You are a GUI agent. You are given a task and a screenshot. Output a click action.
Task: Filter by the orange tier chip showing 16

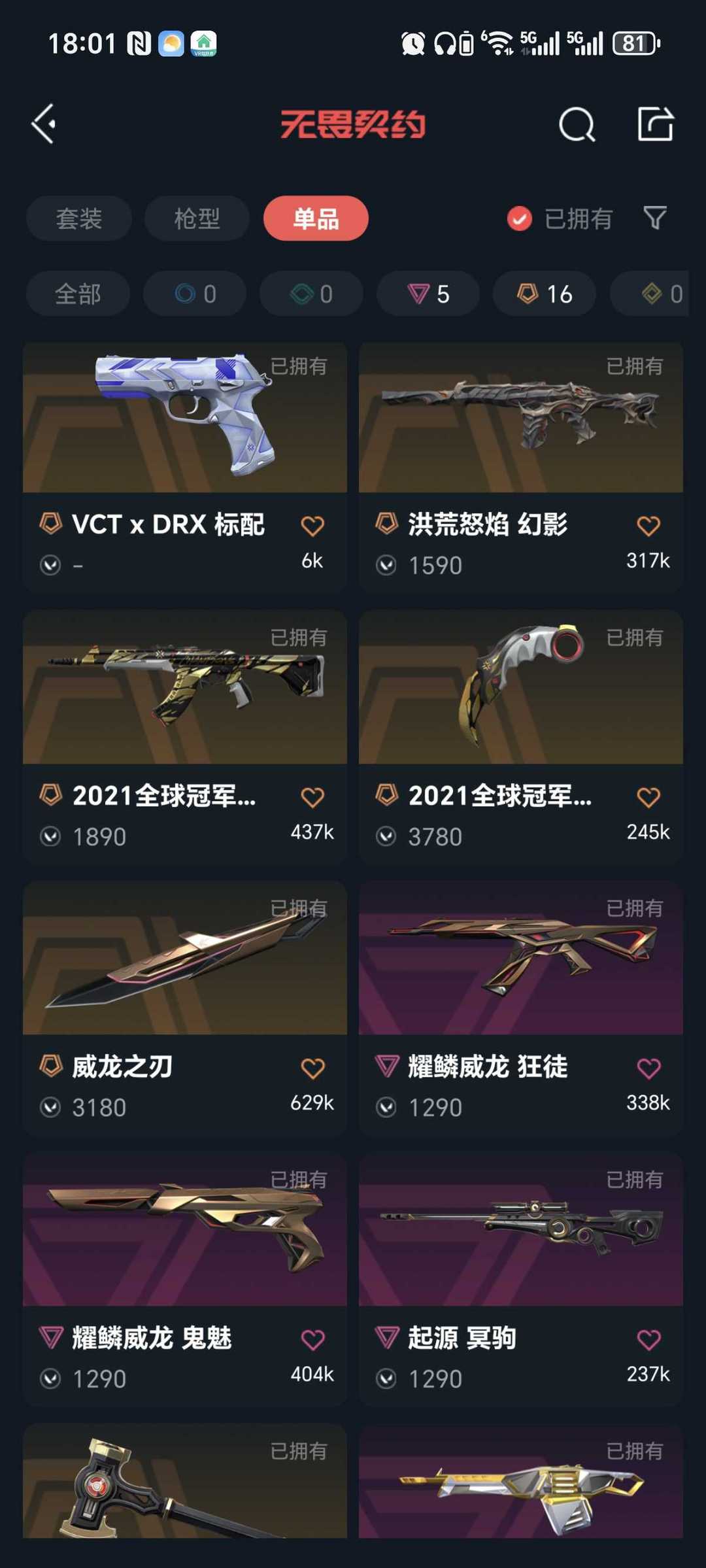coord(545,294)
